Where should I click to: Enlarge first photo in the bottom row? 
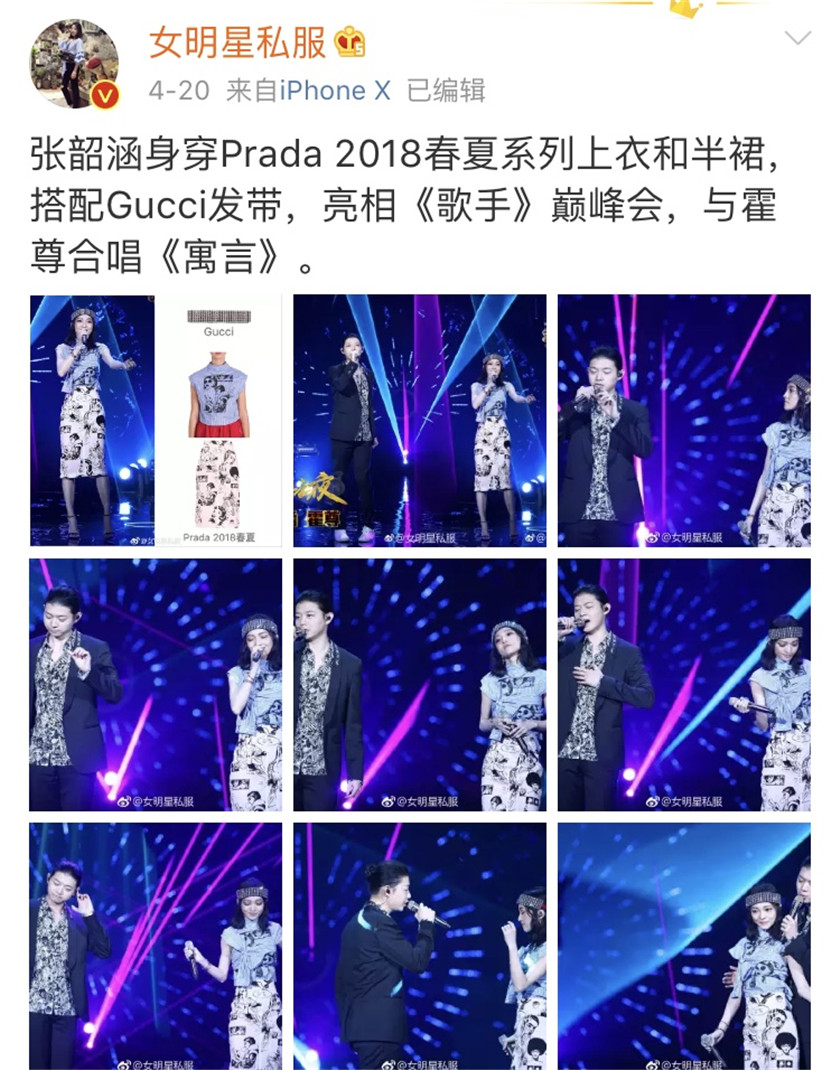click(x=155, y=945)
